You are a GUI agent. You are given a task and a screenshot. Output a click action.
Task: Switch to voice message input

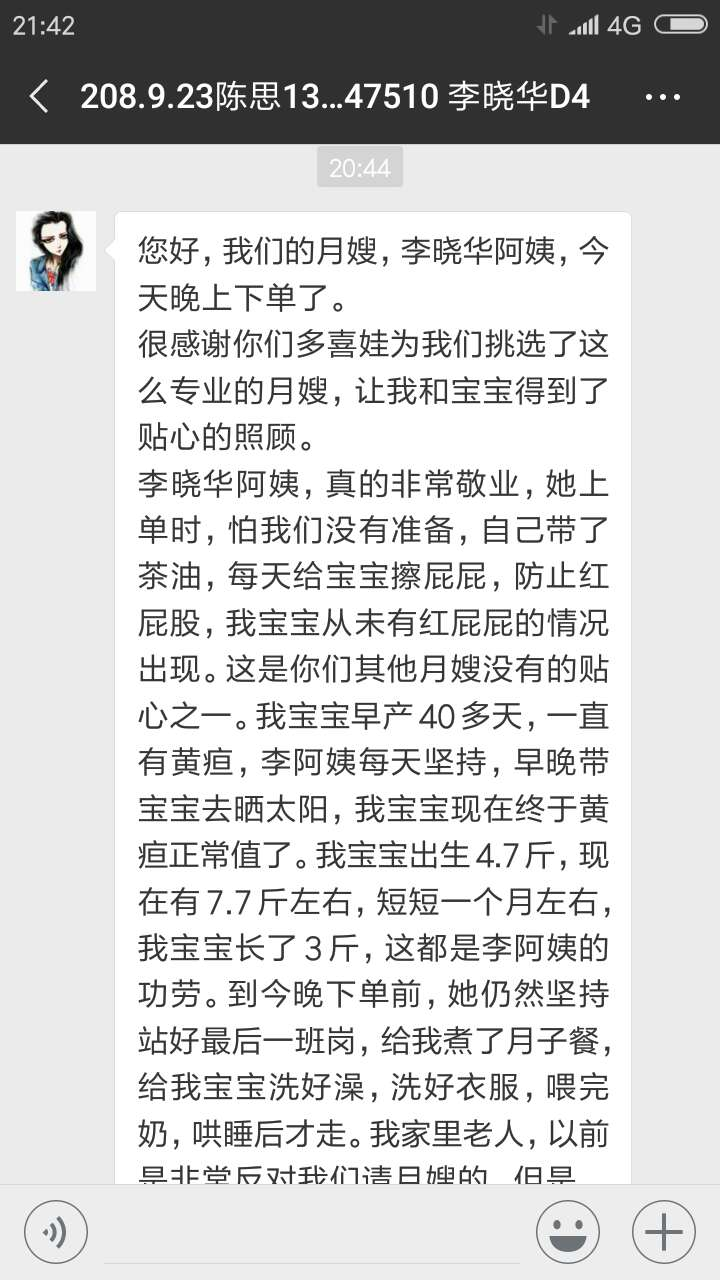(x=56, y=1232)
